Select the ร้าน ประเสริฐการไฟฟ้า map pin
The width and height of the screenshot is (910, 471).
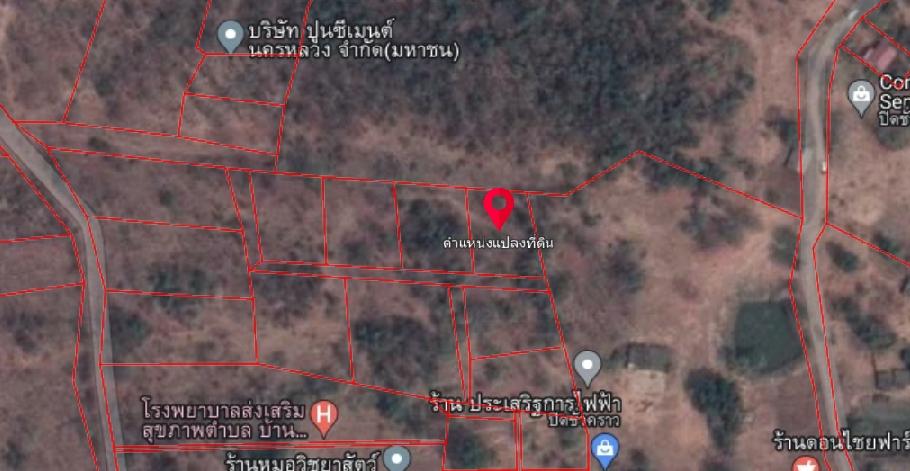(588, 365)
